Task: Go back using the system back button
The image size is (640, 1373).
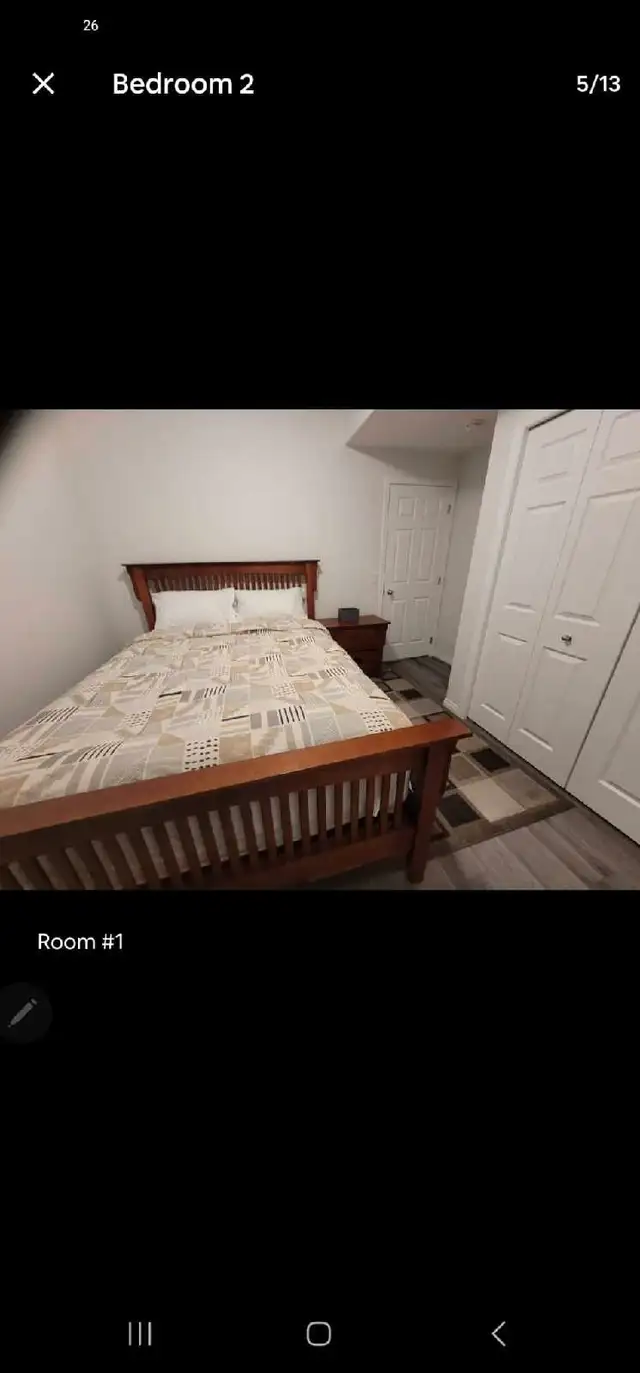Action: pos(498,1333)
